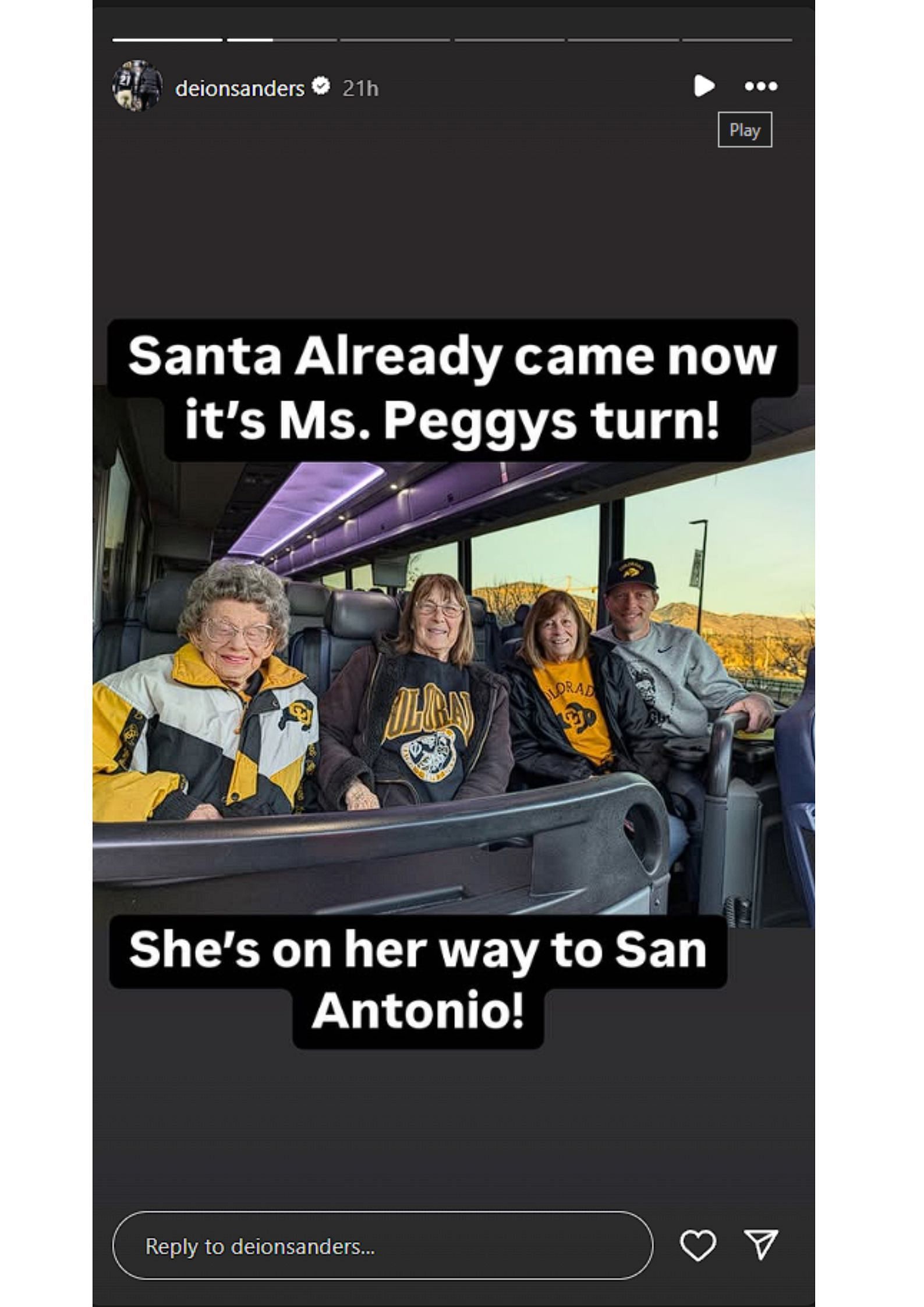Open the deionsanders username link

point(239,88)
